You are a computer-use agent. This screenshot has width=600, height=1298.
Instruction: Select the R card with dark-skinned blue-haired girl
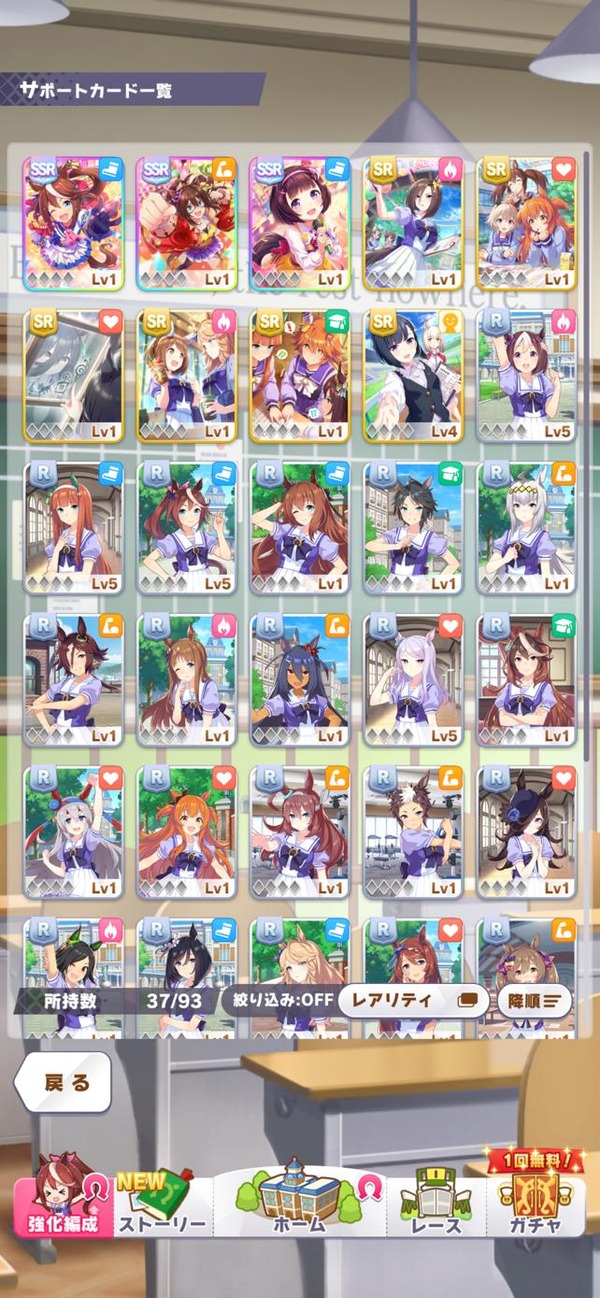click(x=300, y=680)
